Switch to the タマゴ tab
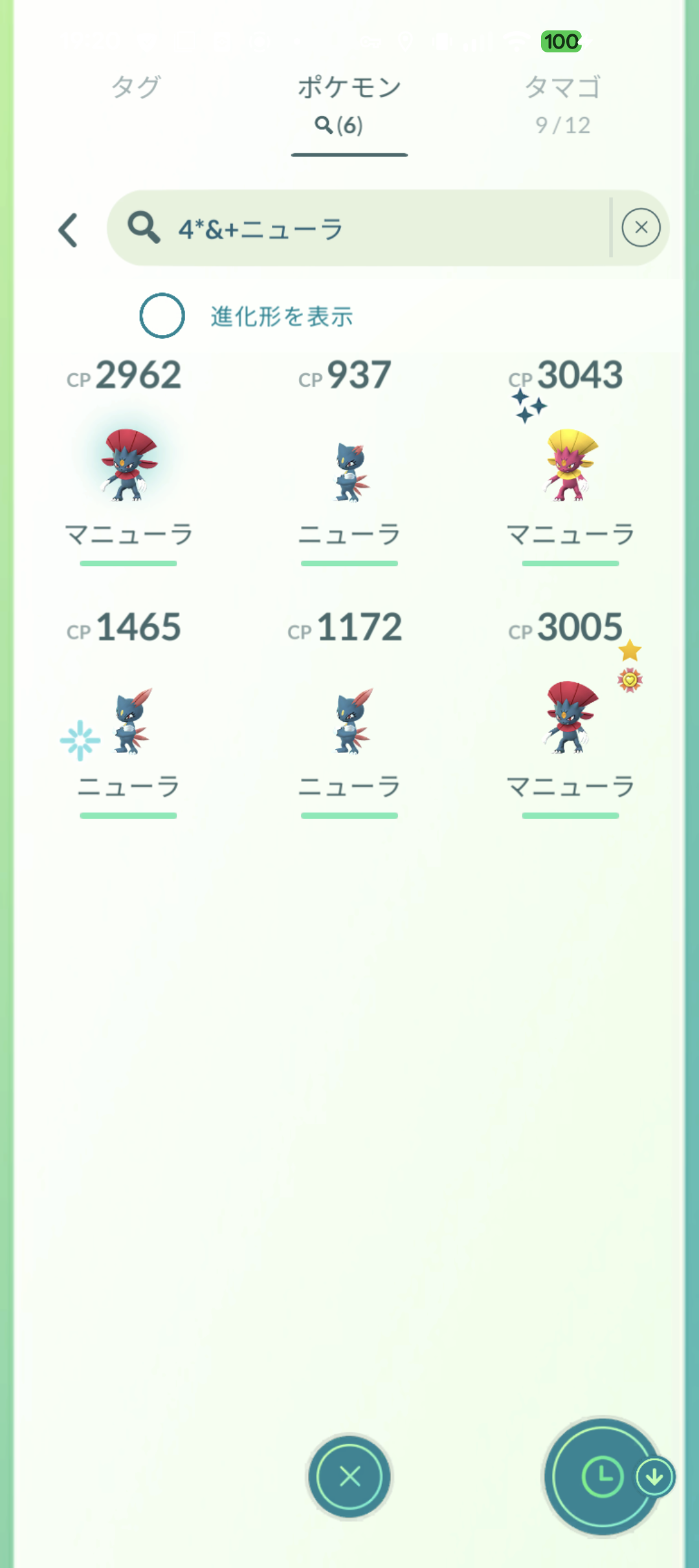This screenshot has height=1568, width=699. 562,103
